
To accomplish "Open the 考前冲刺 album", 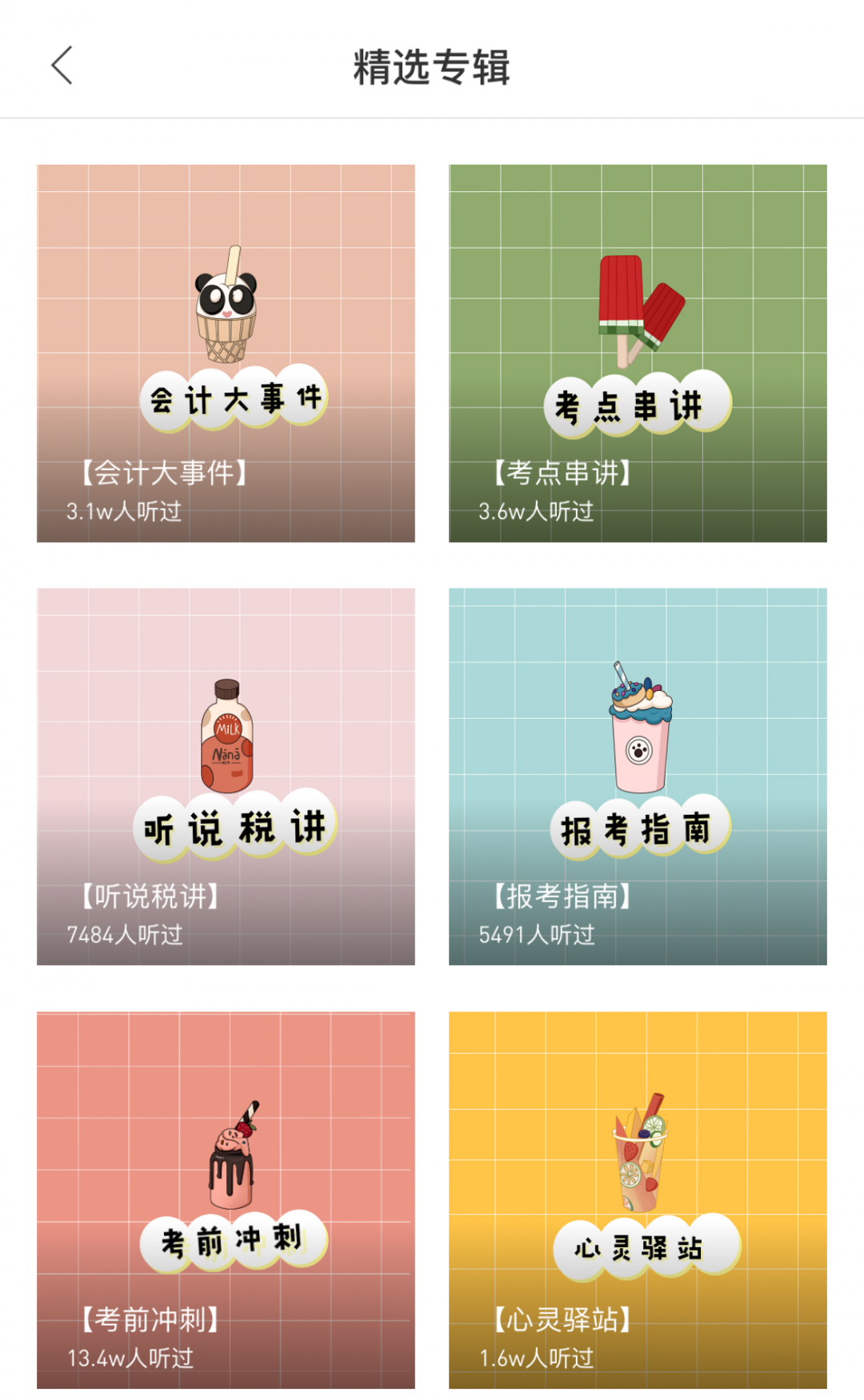I will (x=226, y=1200).
